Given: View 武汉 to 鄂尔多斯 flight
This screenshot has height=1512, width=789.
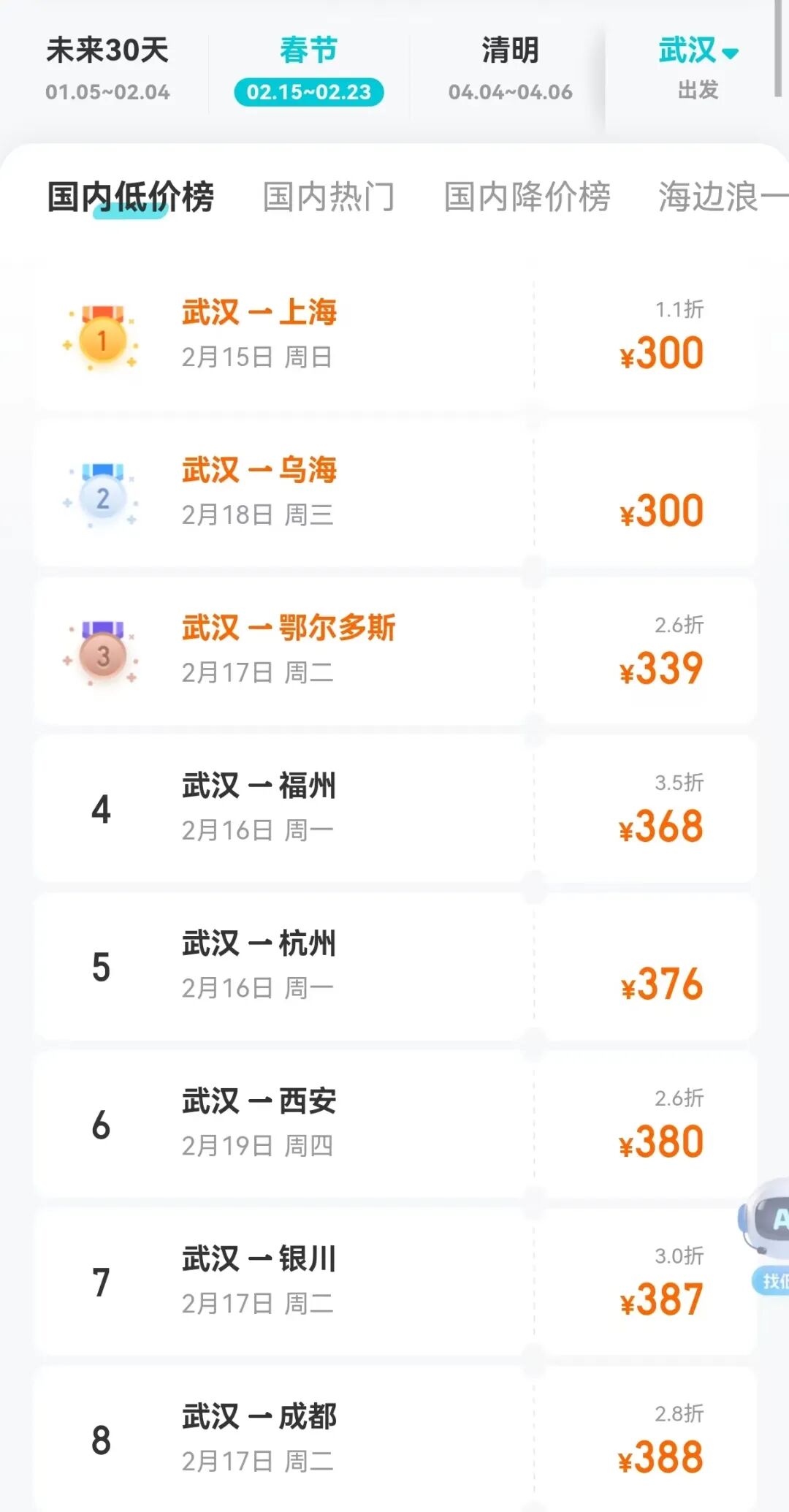Looking at the screenshot, I should click(x=394, y=650).
